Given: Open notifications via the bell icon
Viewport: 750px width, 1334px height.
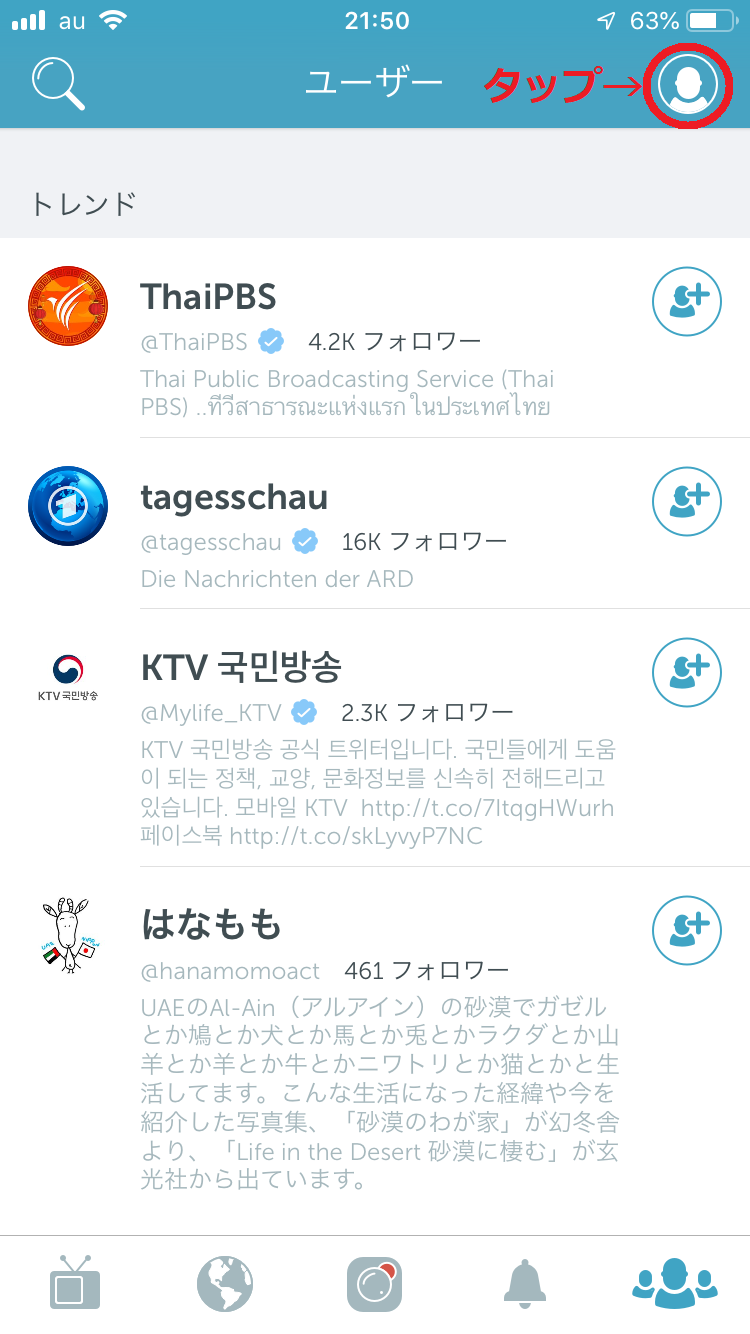Looking at the screenshot, I should click(x=525, y=1285).
